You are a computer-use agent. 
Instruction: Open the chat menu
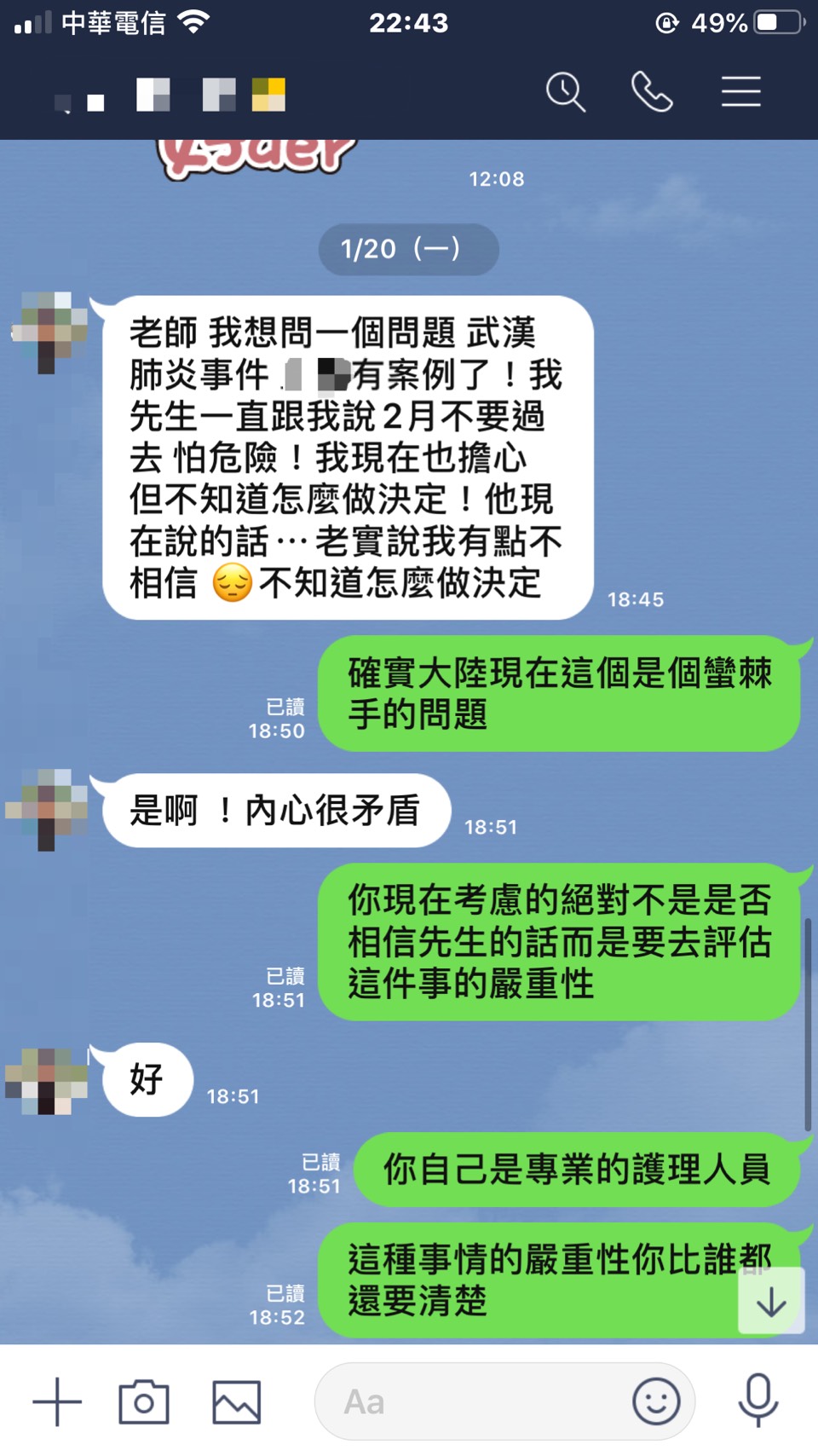(740, 92)
